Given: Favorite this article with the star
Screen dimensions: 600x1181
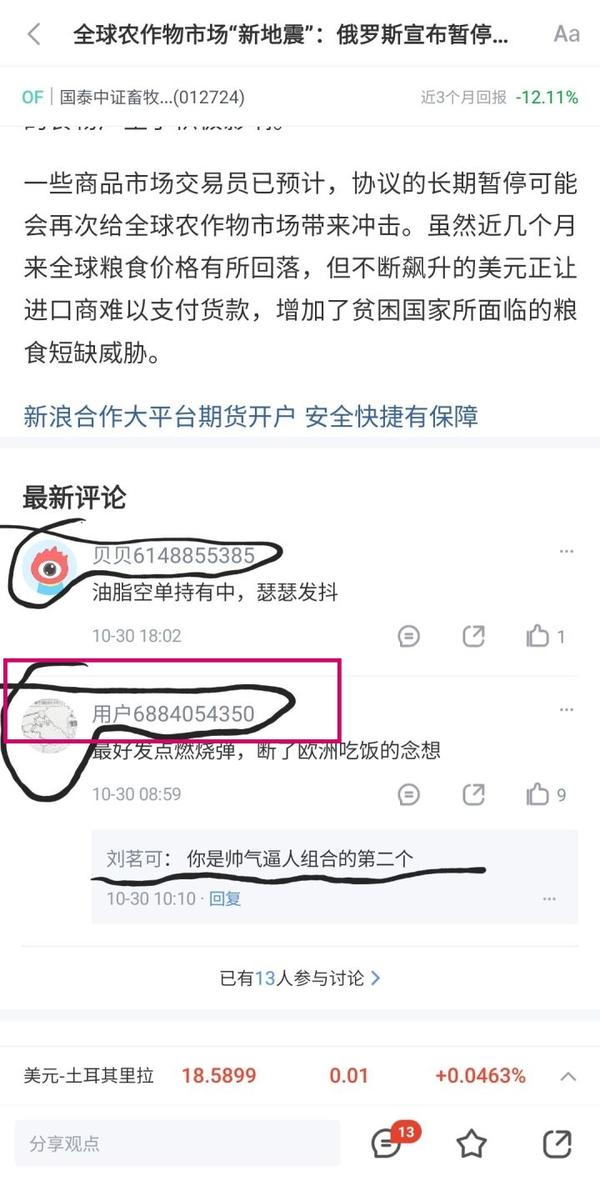Looking at the screenshot, I should pyautogui.click(x=471, y=1144).
